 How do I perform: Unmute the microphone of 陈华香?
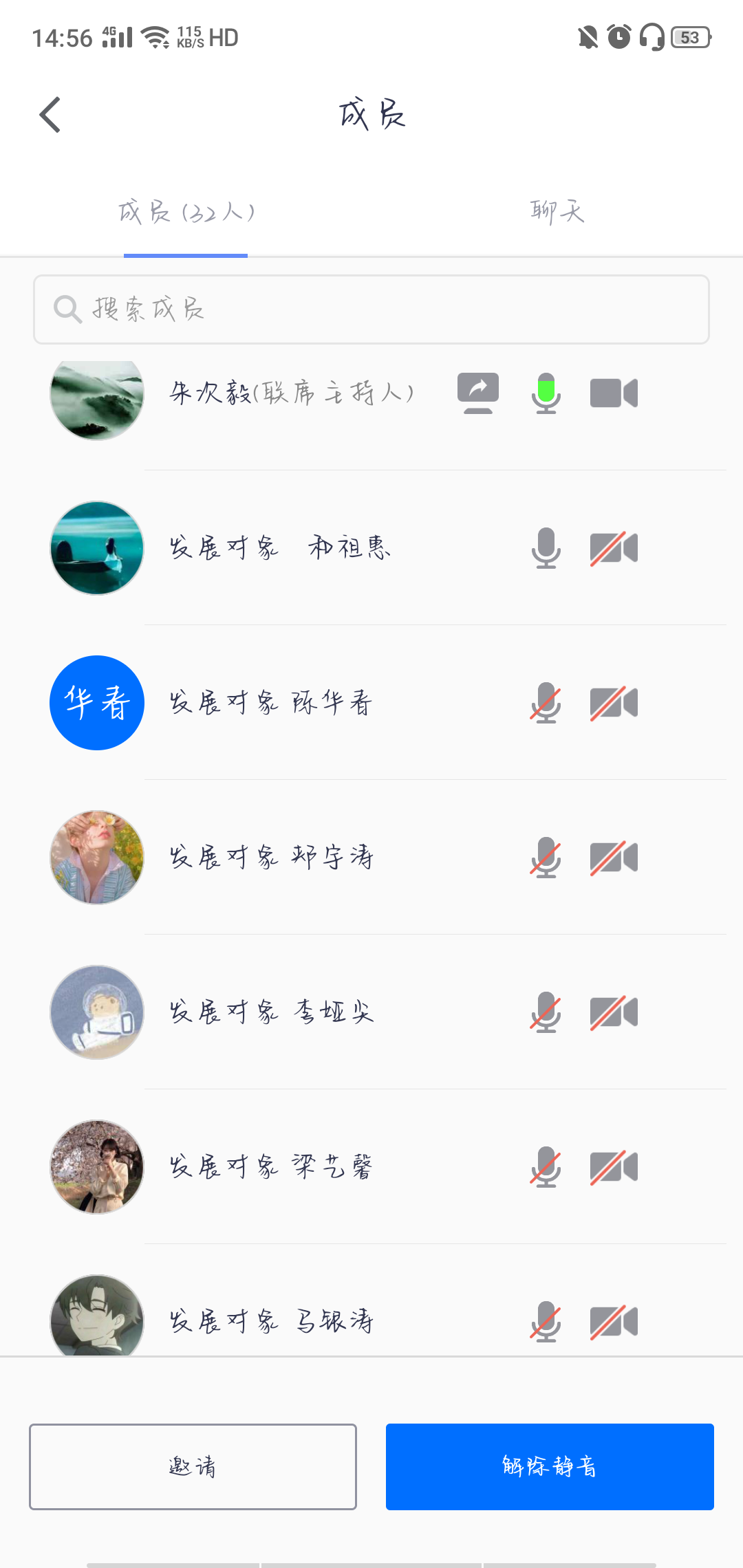[546, 703]
